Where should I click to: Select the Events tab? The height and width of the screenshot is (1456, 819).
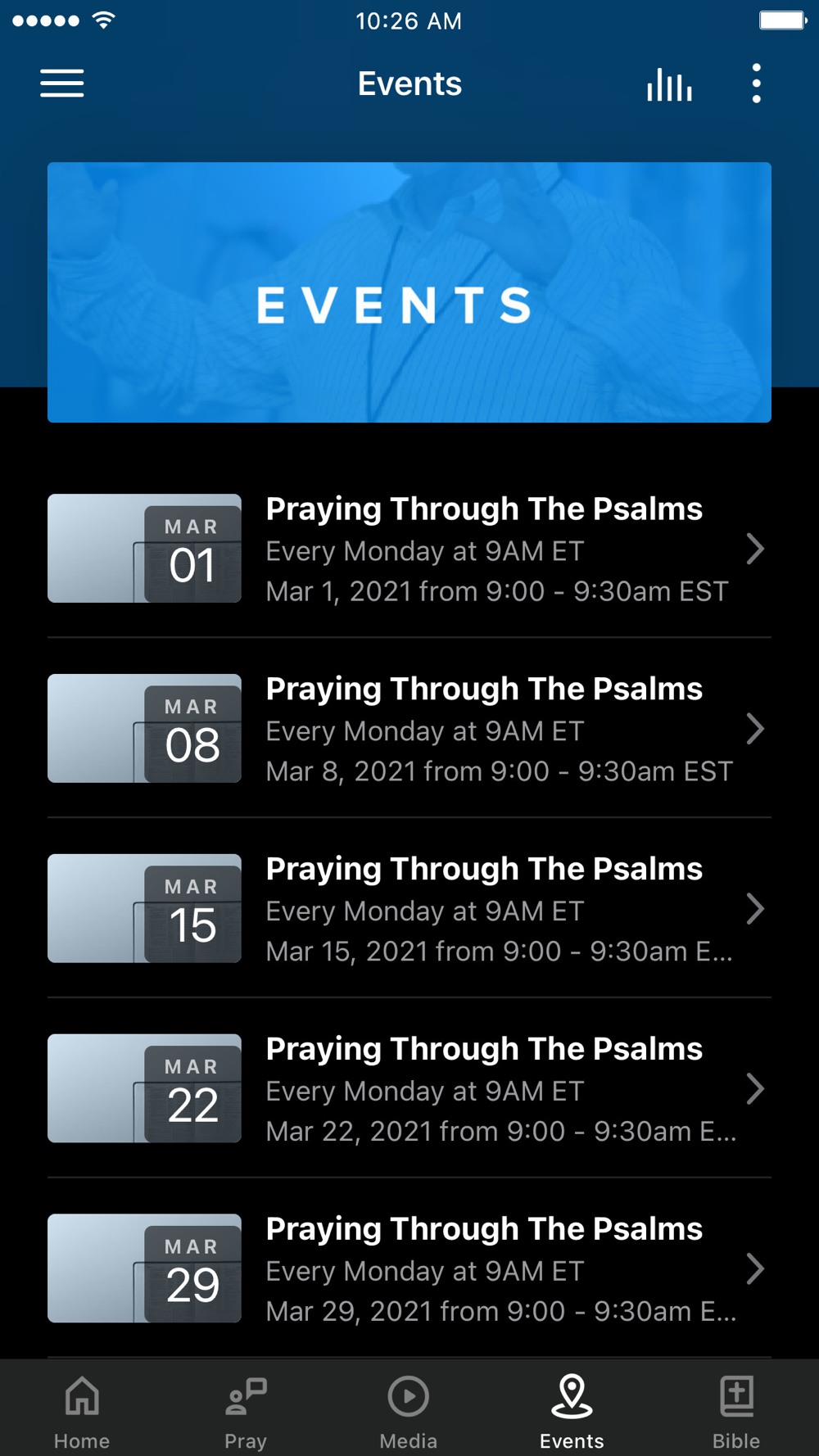(x=572, y=1410)
